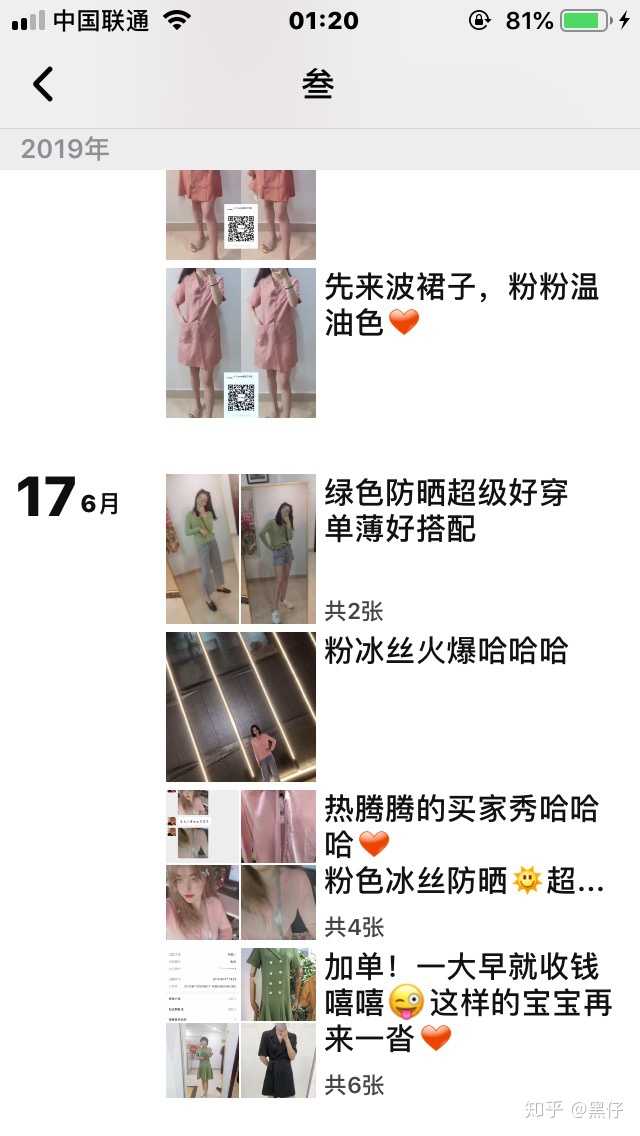The image size is (640, 1136).
Task: Open the post 先来波裙子，粉粉温油色
Action: (x=461, y=305)
